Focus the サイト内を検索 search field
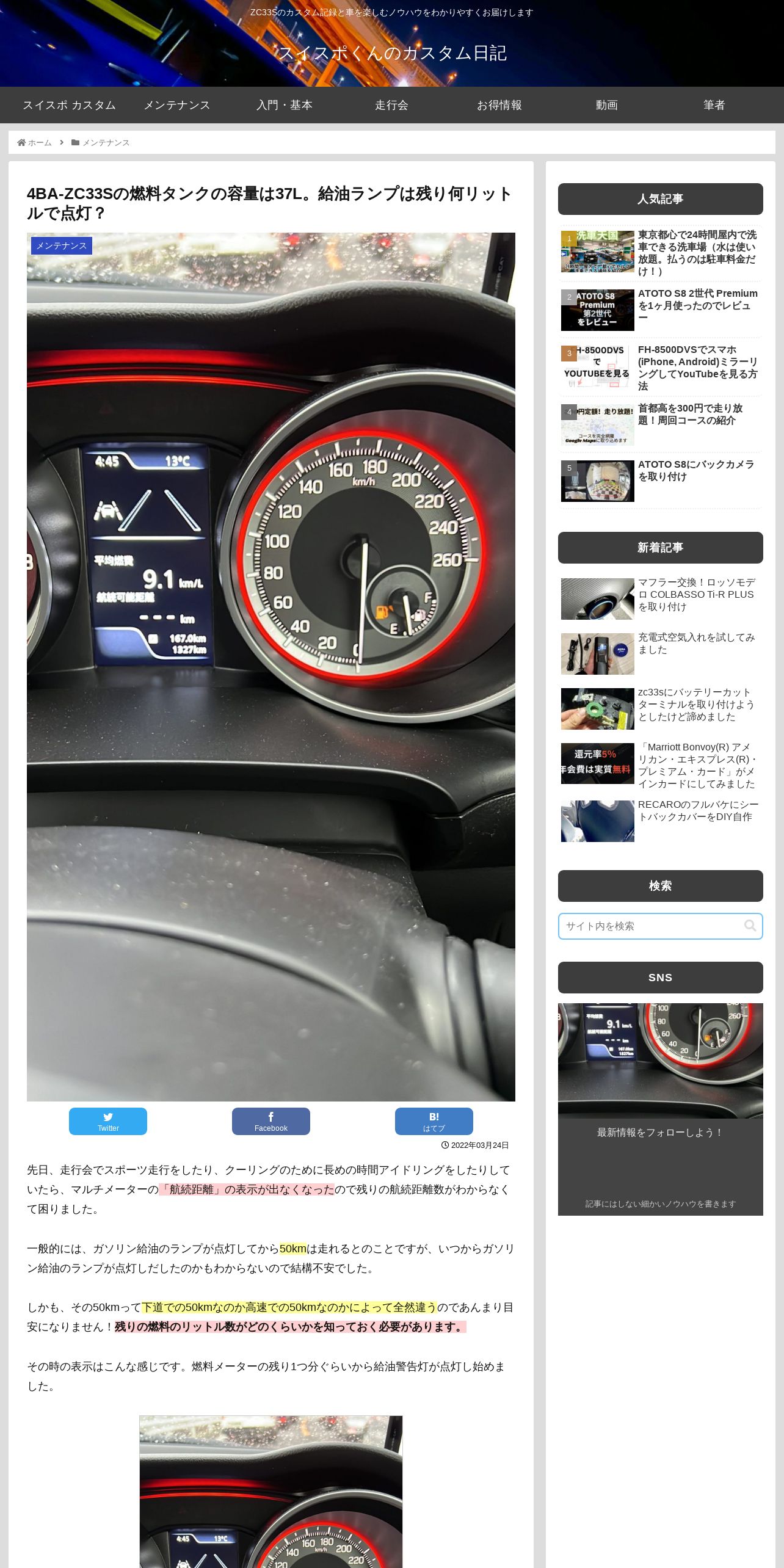 650,926
